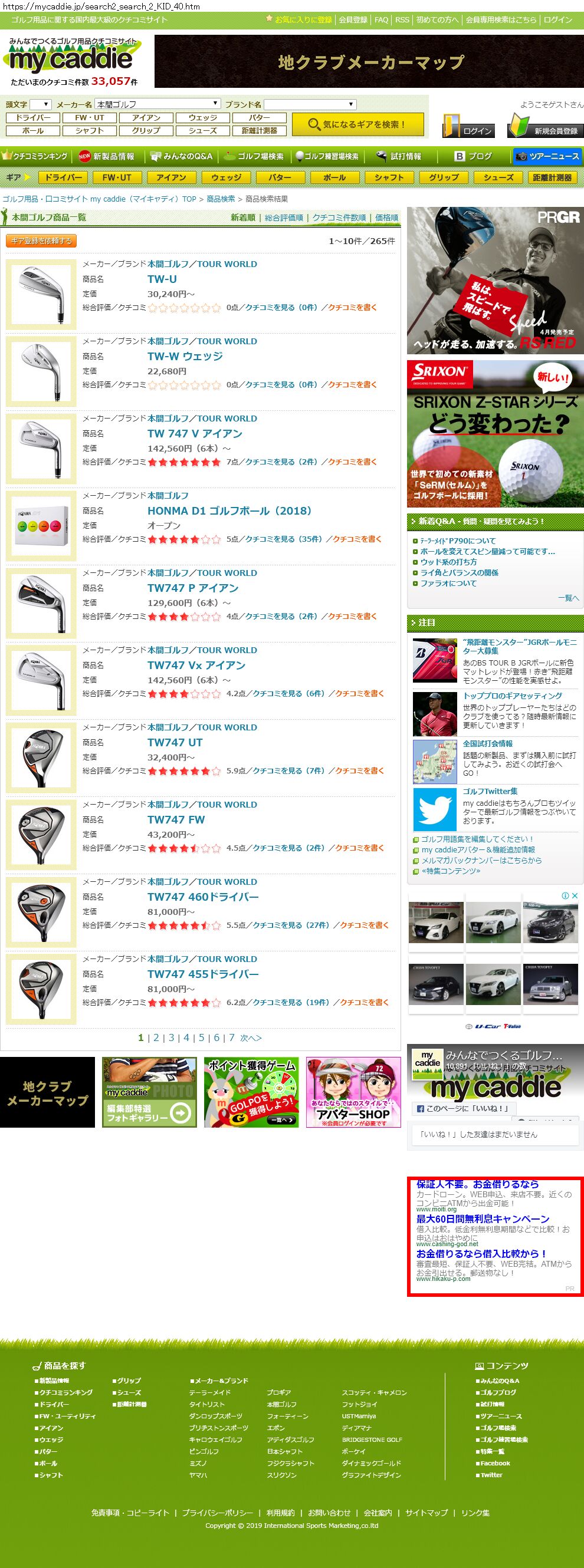Write a review for TW747 UT
The width and height of the screenshot is (584, 1568).
359,770
